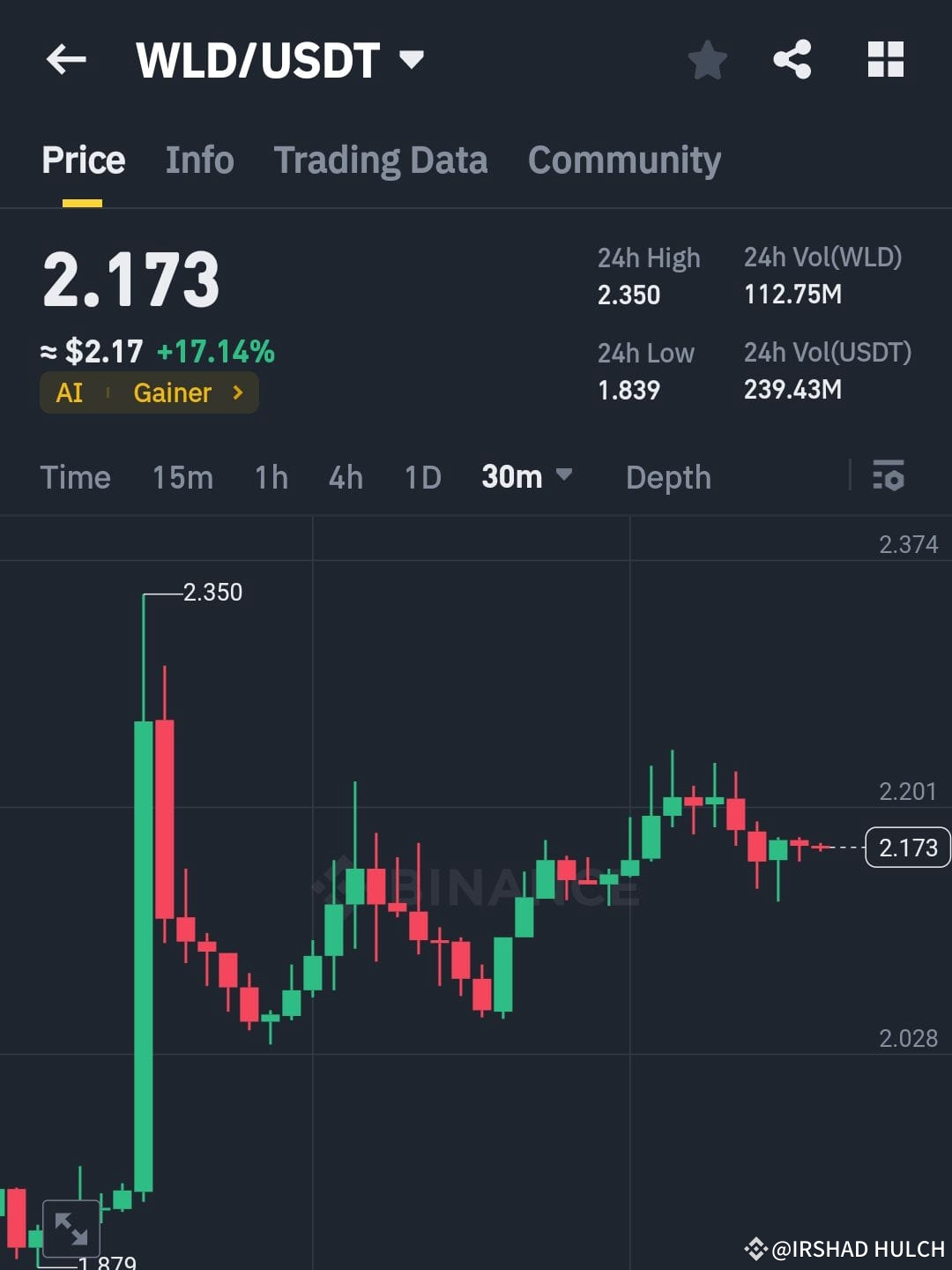Switch to the Trading Data tab
Viewport: 952px width, 1270px height.
[381, 160]
